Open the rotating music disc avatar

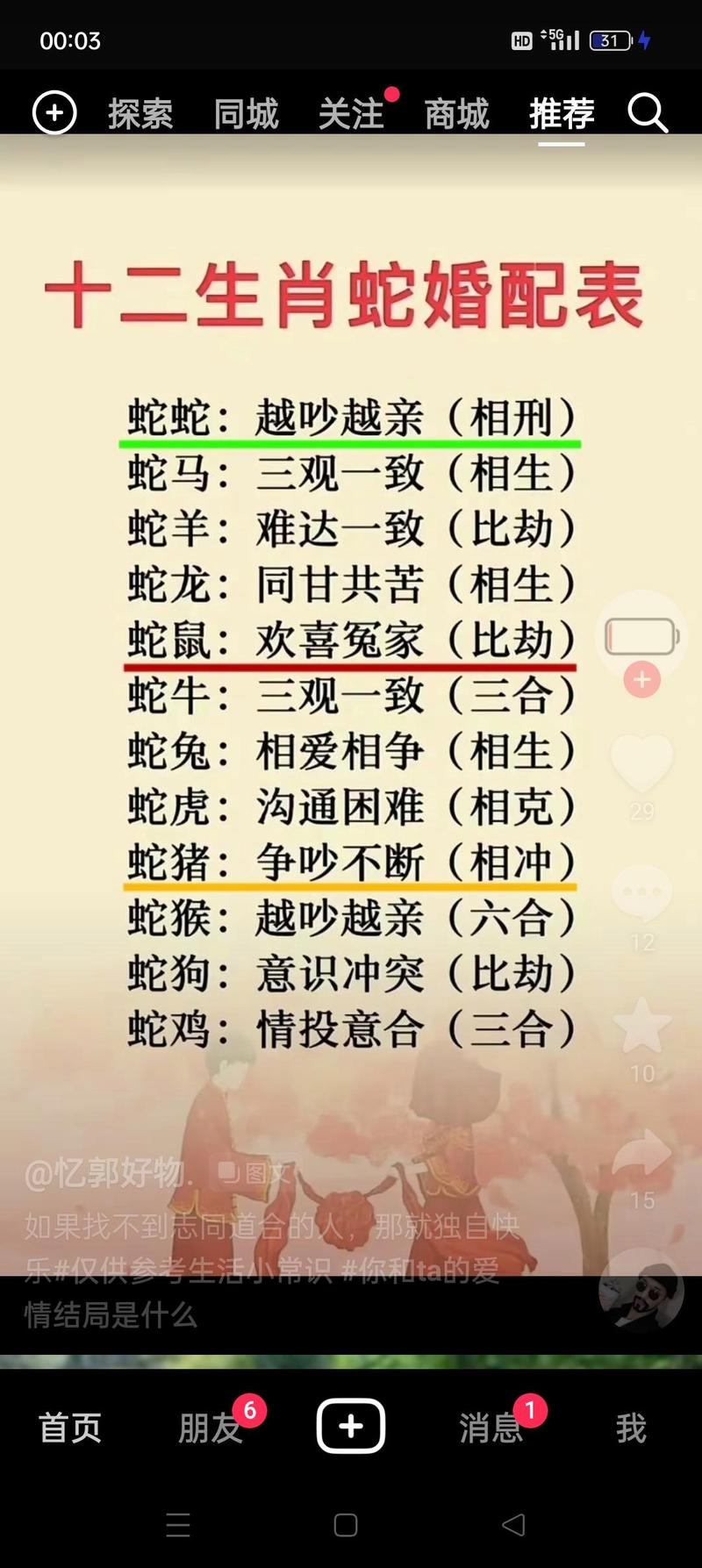(641, 1288)
